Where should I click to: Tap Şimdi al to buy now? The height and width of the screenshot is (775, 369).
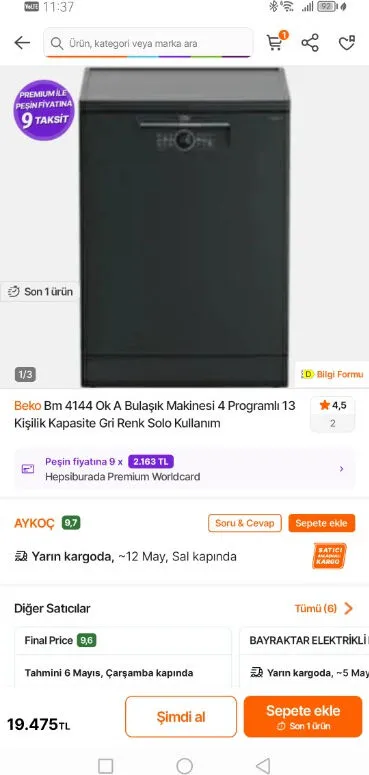click(181, 717)
